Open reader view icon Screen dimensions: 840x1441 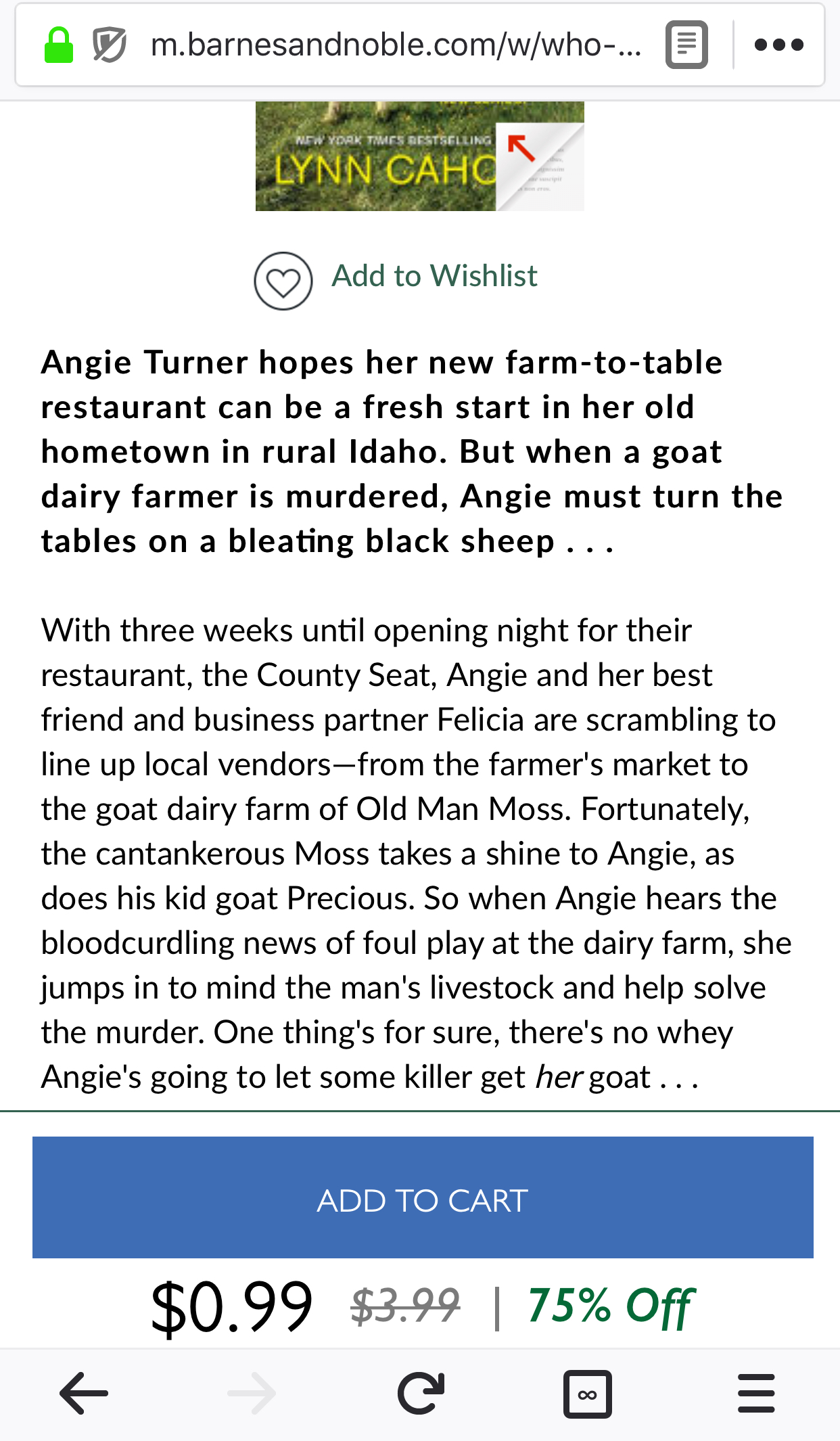pos(686,45)
